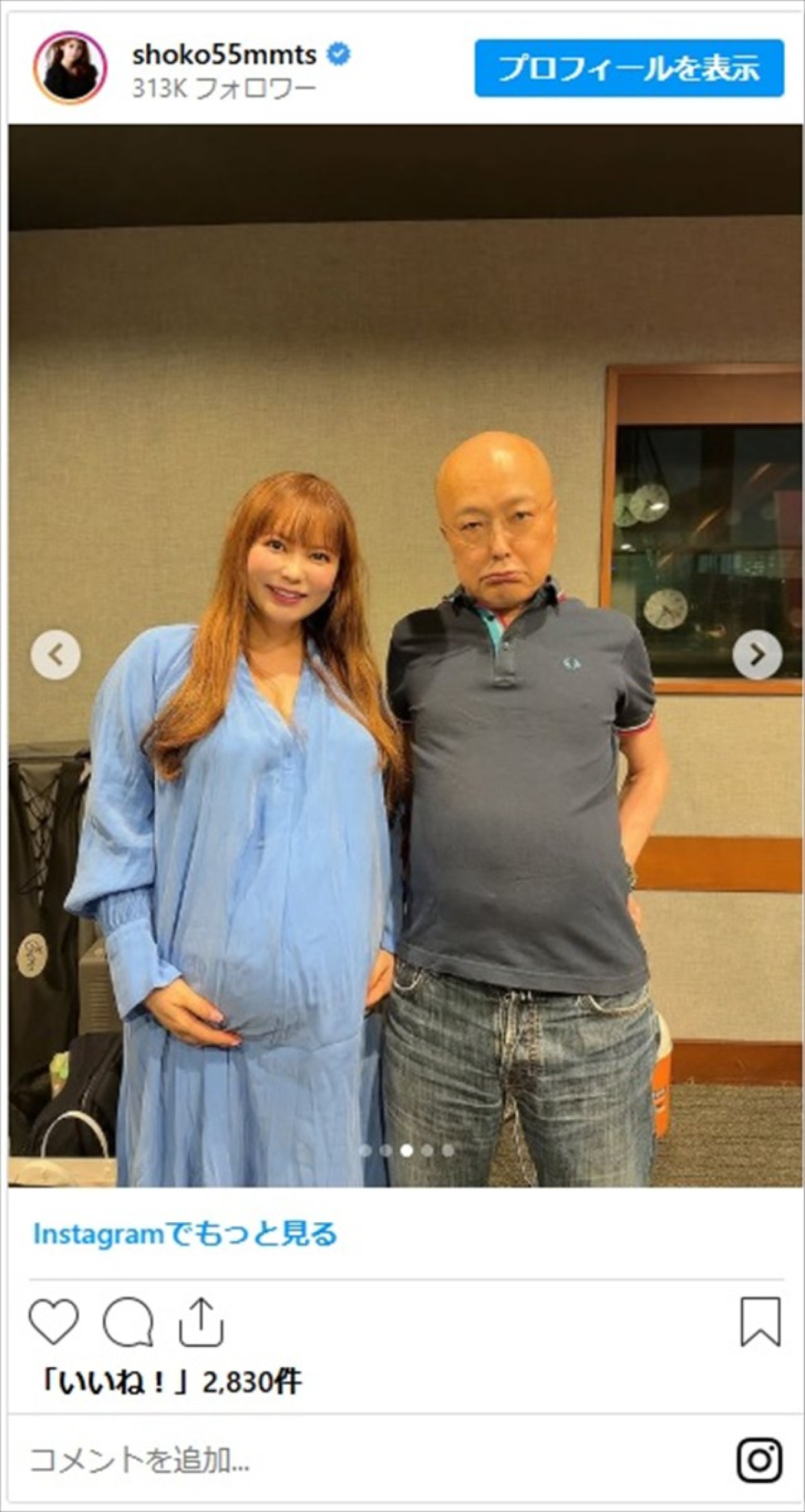
Task: Open comments via speech bubble icon
Action: [128, 1321]
